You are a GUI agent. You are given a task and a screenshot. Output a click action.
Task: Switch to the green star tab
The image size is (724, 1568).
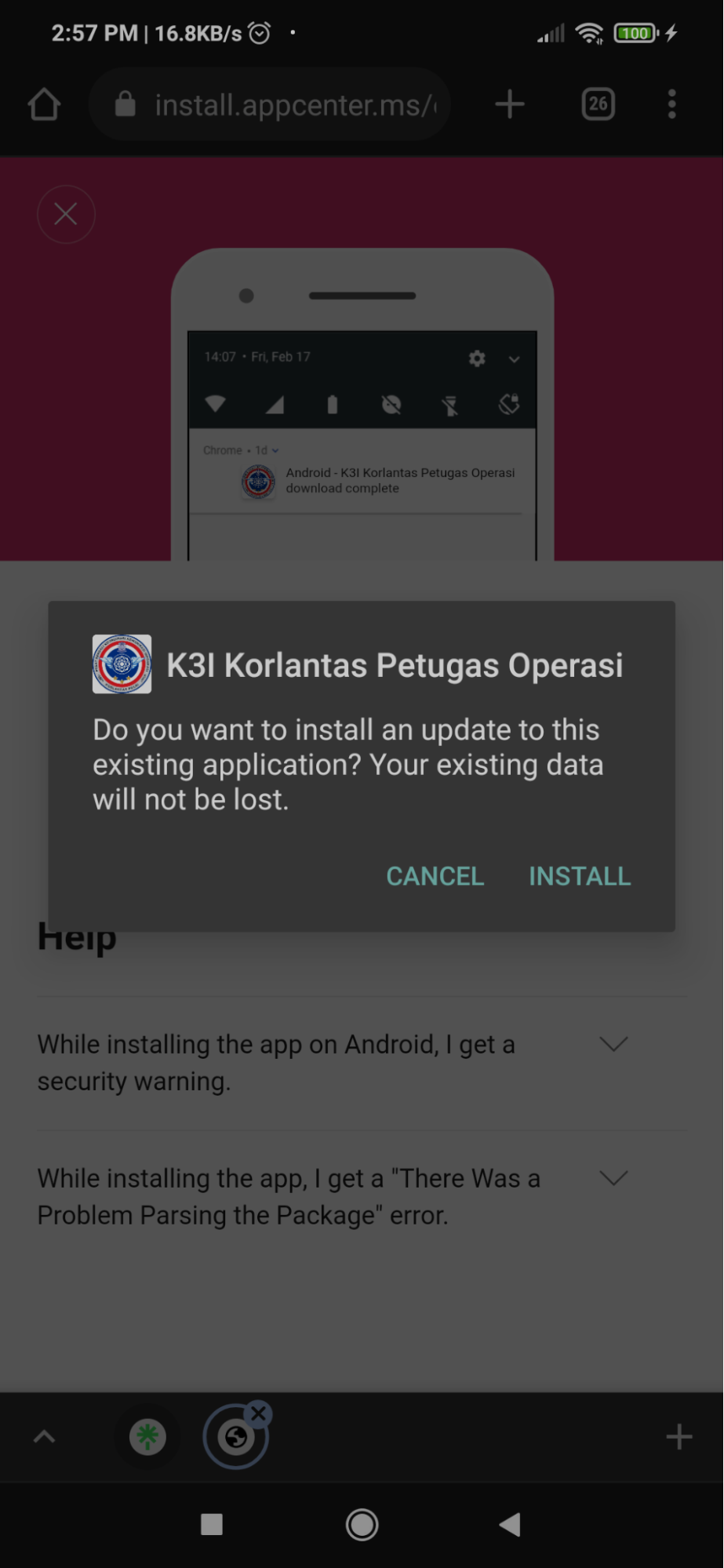[147, 1437]
